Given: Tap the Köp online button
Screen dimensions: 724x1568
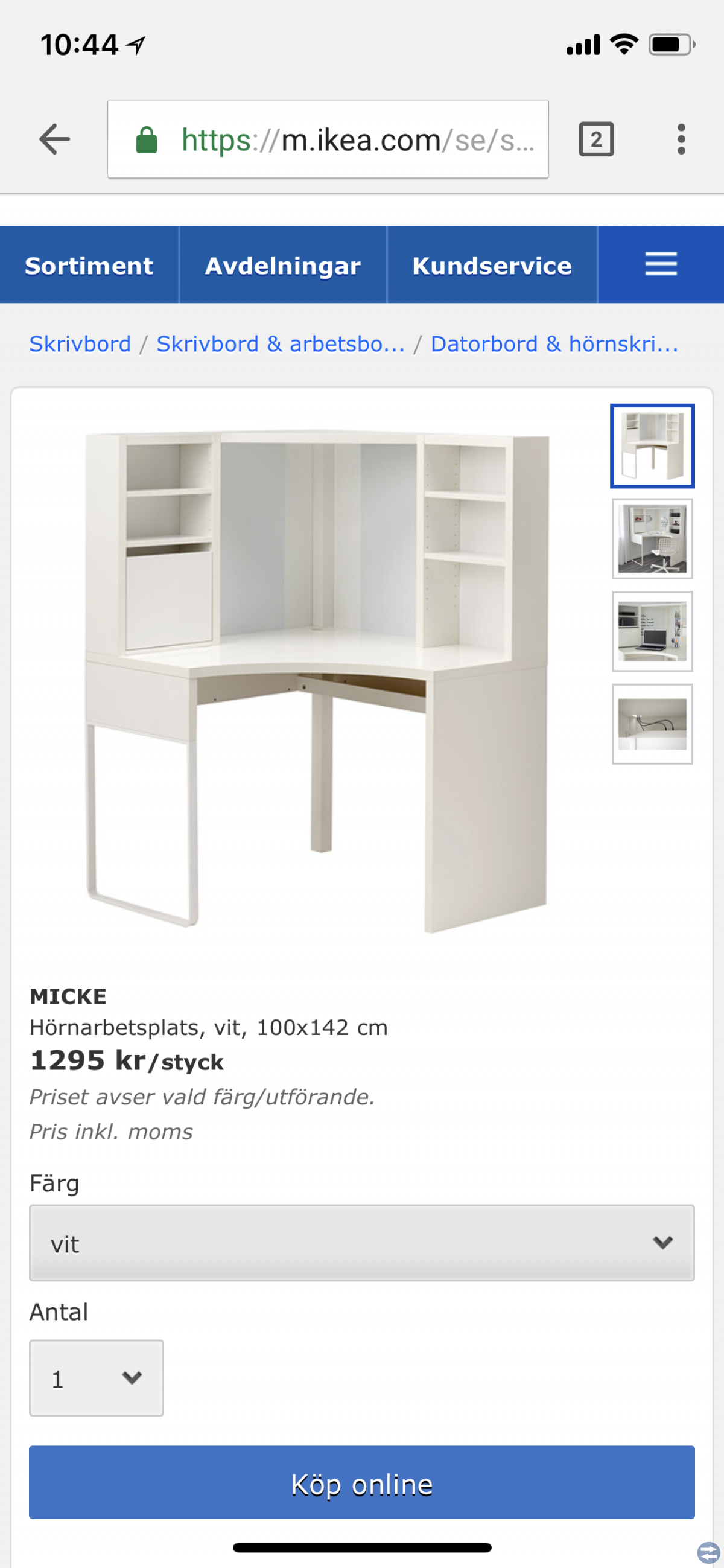Looking at the screenshot, I should [361, 1483].
